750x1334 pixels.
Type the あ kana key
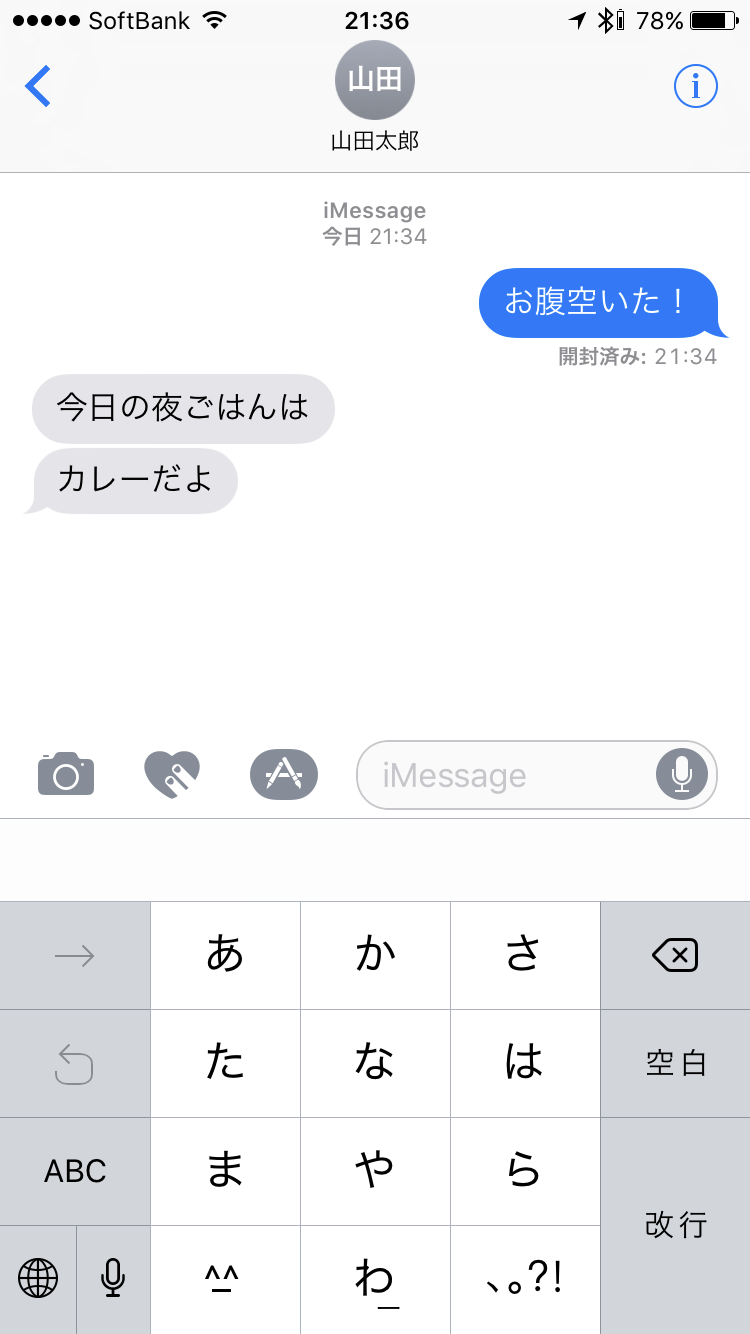[225, 956]
